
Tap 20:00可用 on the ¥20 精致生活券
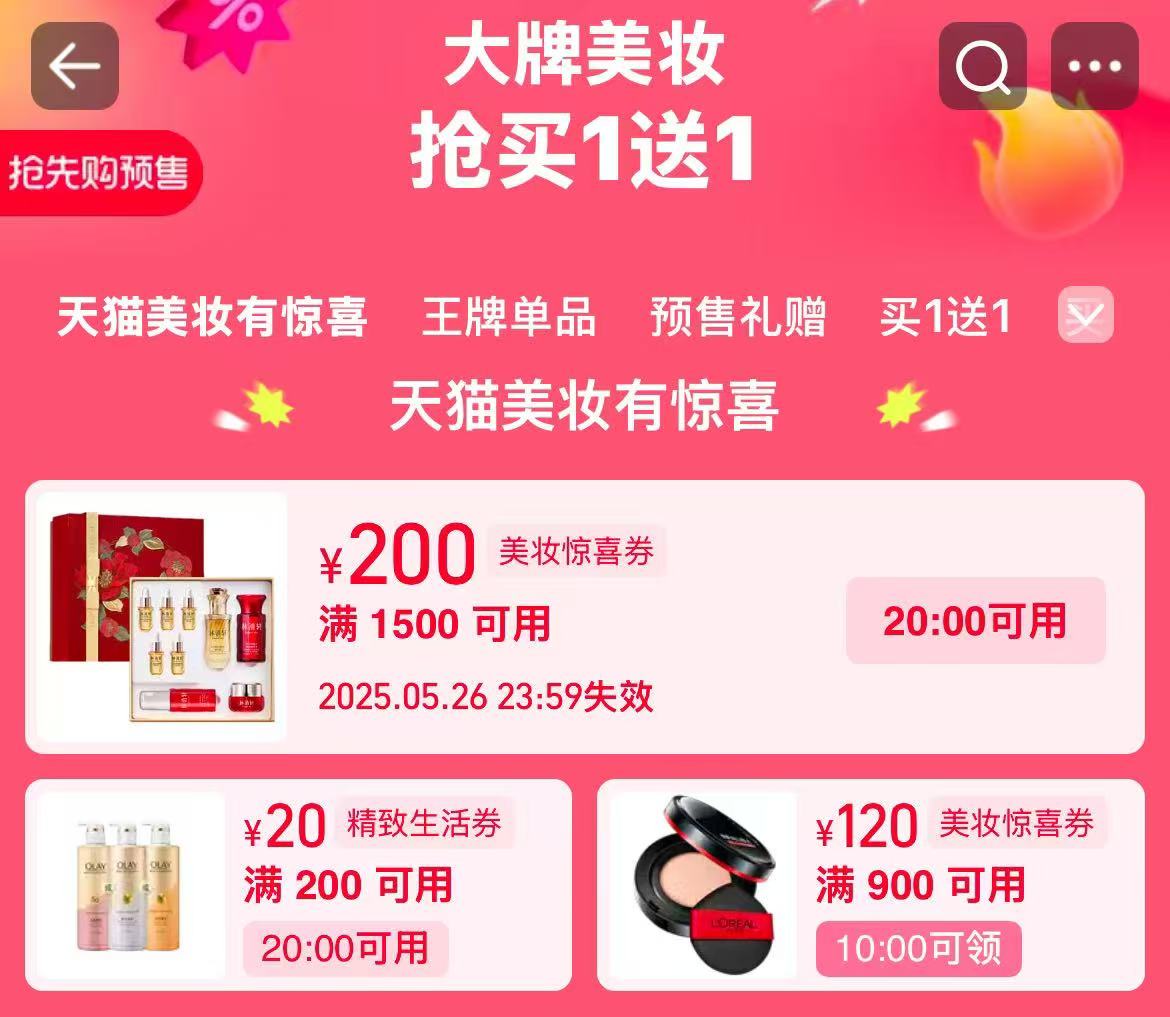[x=345, y=948]
